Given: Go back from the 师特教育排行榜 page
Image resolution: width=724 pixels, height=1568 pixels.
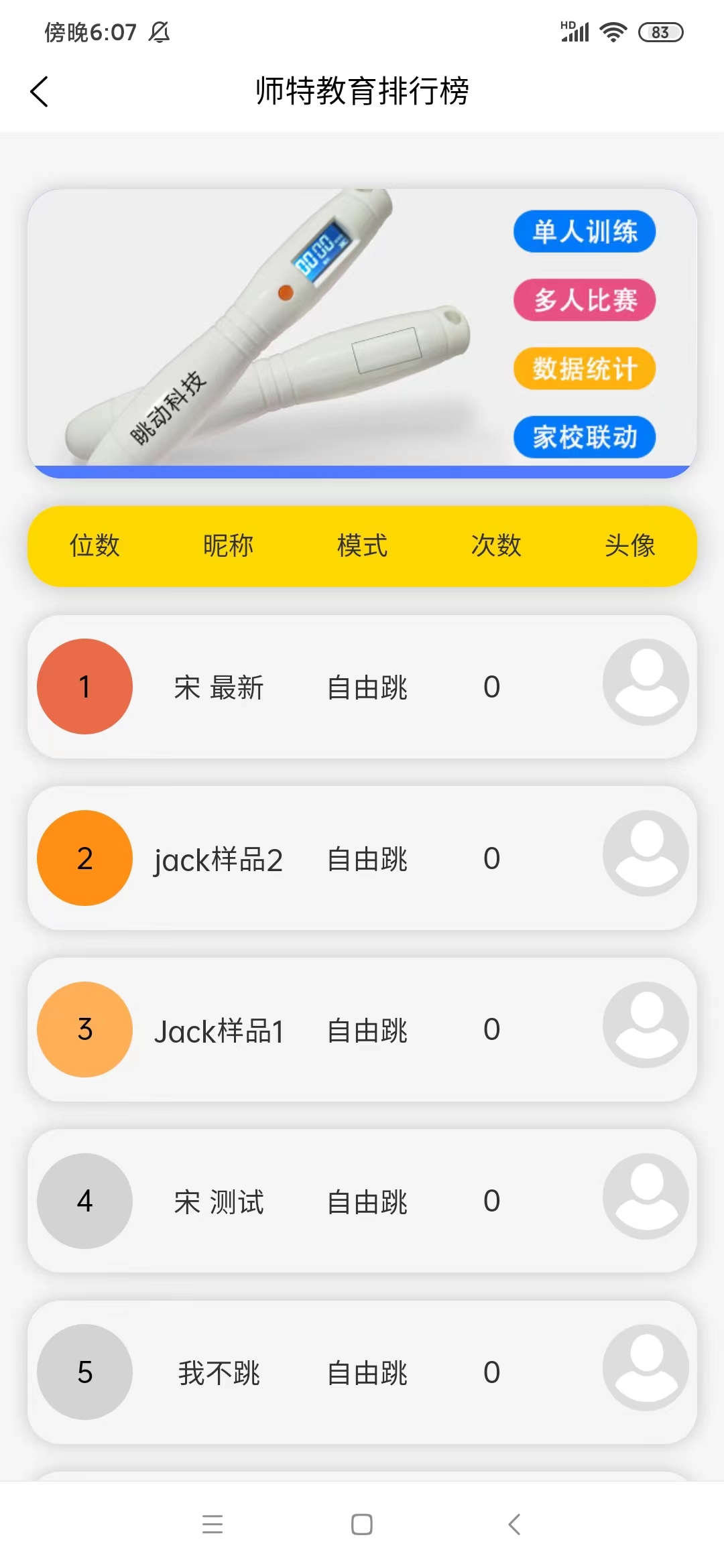Looking at the screenshot, I should point(40,92).
